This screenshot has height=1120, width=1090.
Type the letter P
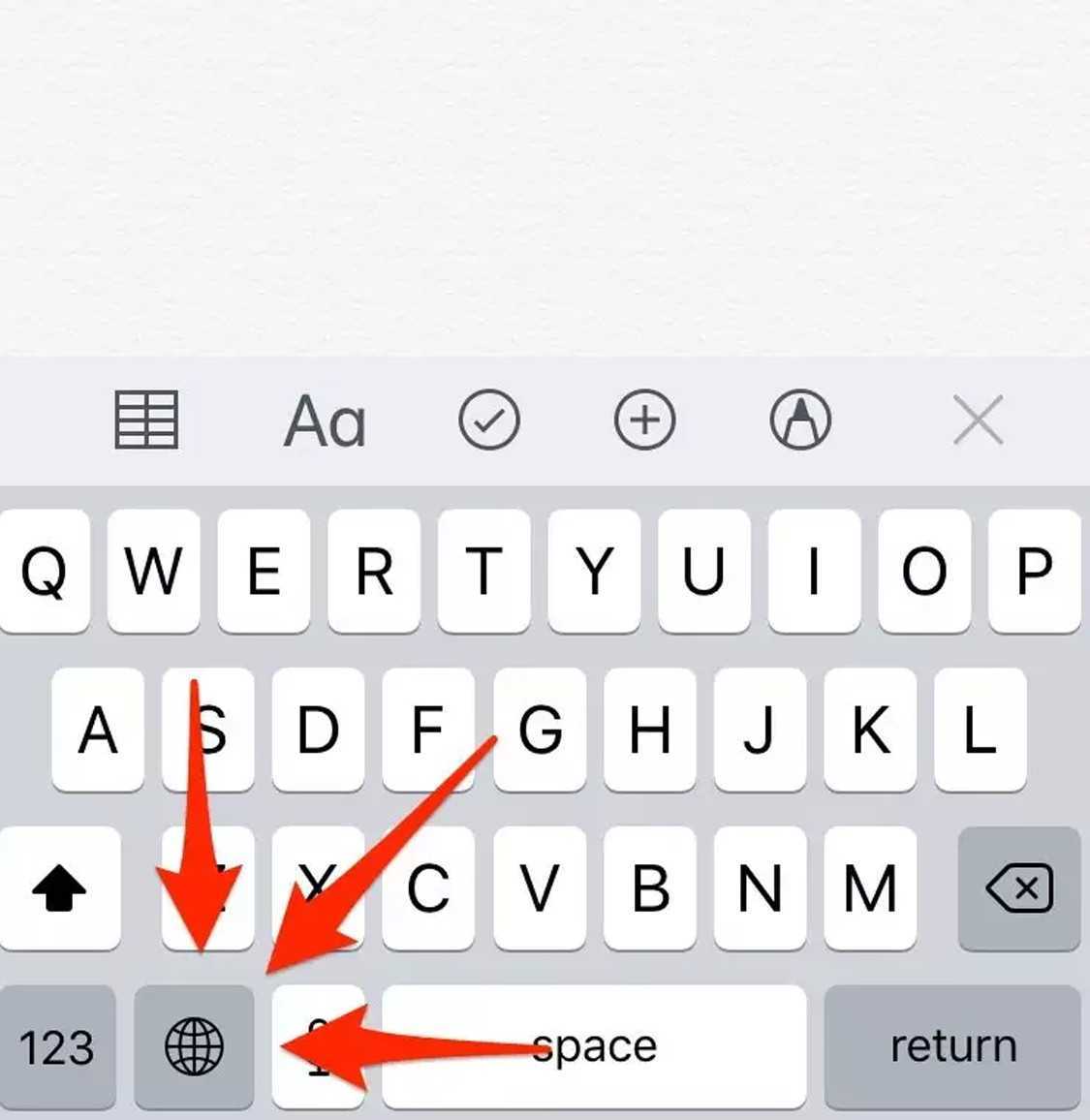pyautogui.click(x=1034, y=572)
